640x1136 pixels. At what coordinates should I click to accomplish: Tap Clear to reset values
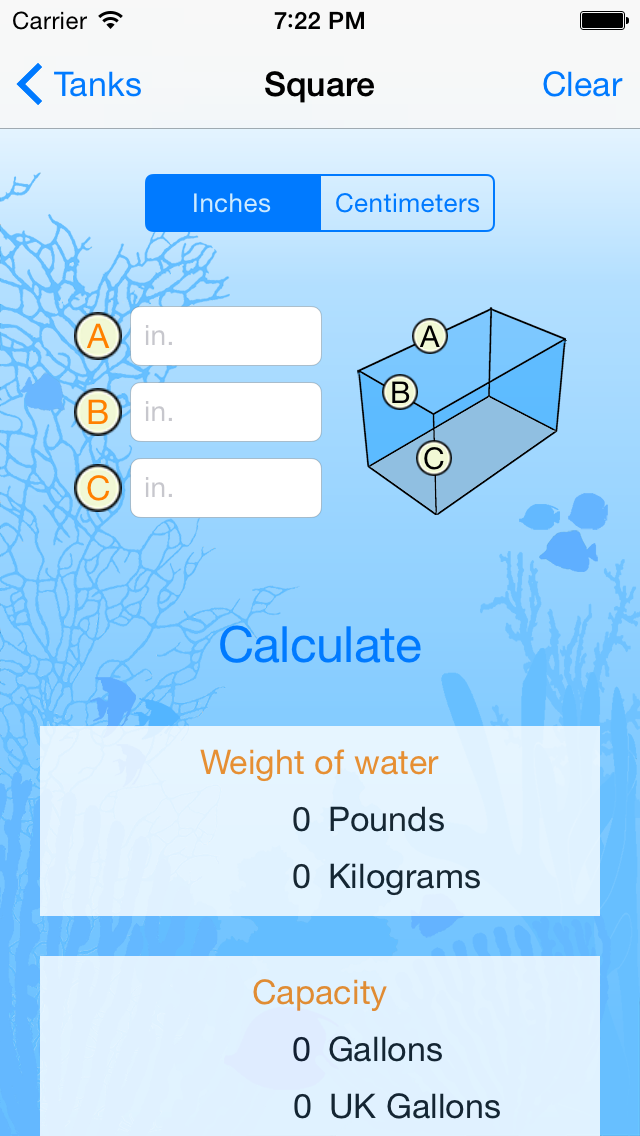[582, 85]
